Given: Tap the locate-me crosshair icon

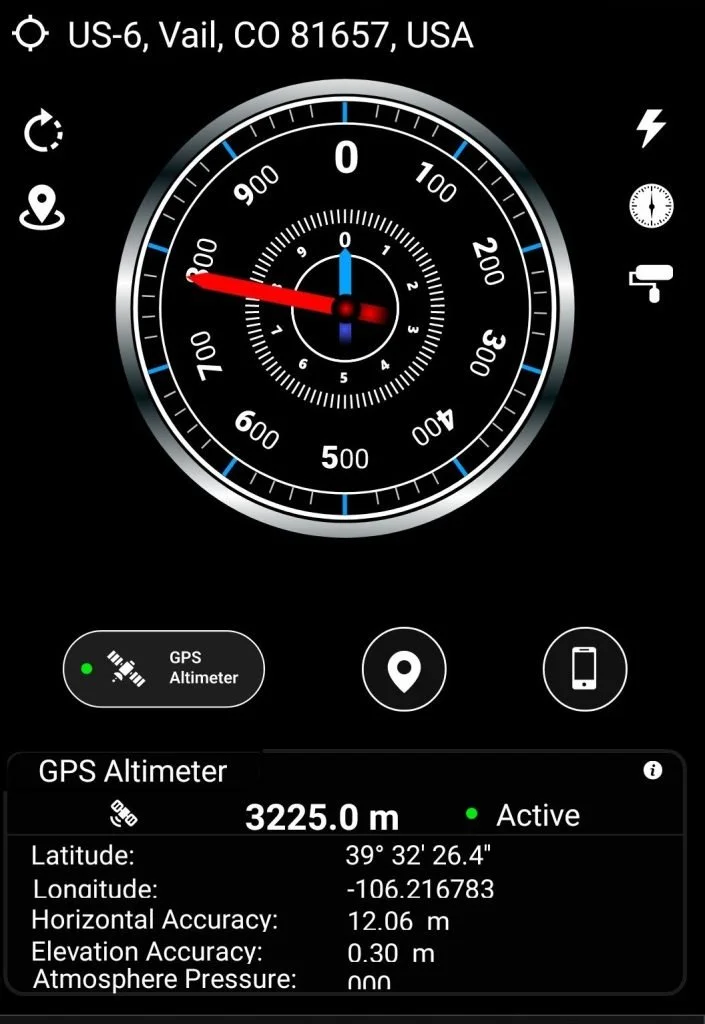Looking at the screenshot, I should pyautogui.click(x=31, y=34).
